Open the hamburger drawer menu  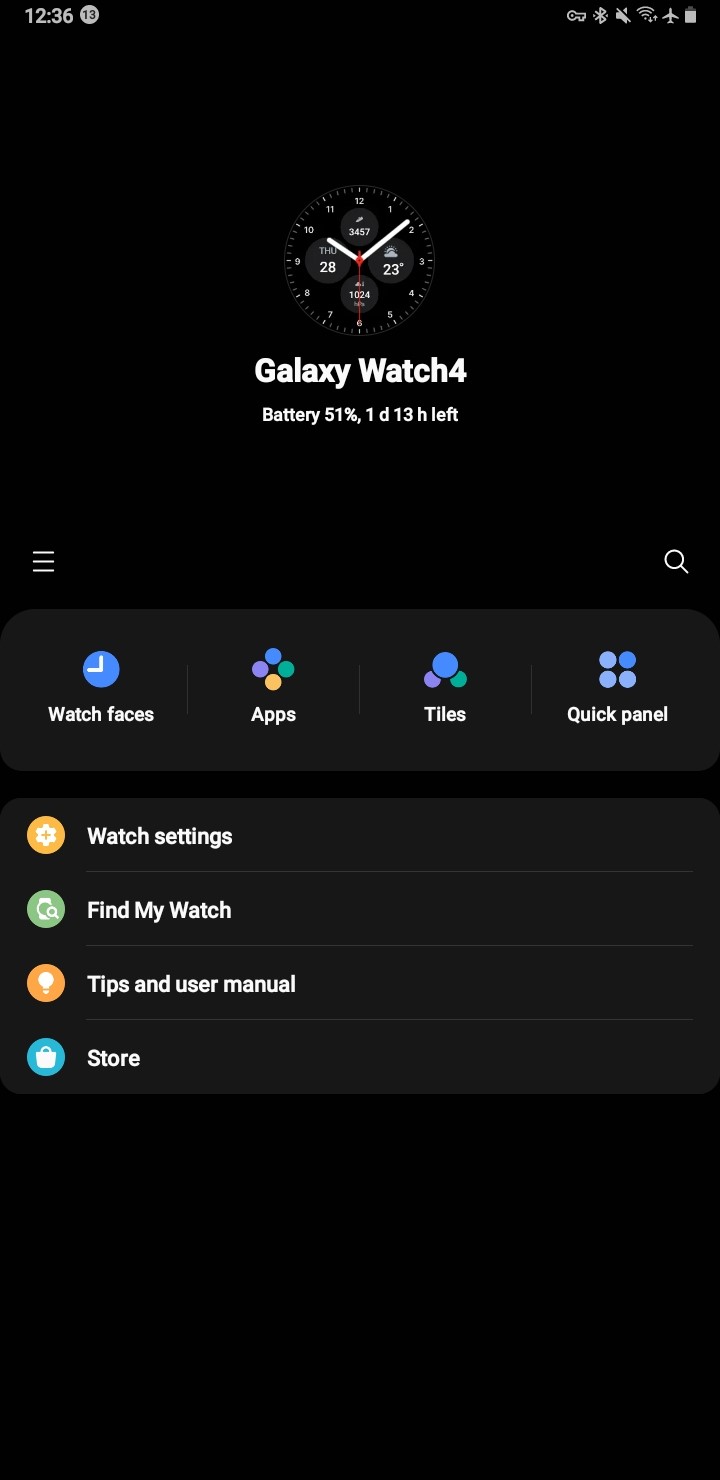click(43, 562)
